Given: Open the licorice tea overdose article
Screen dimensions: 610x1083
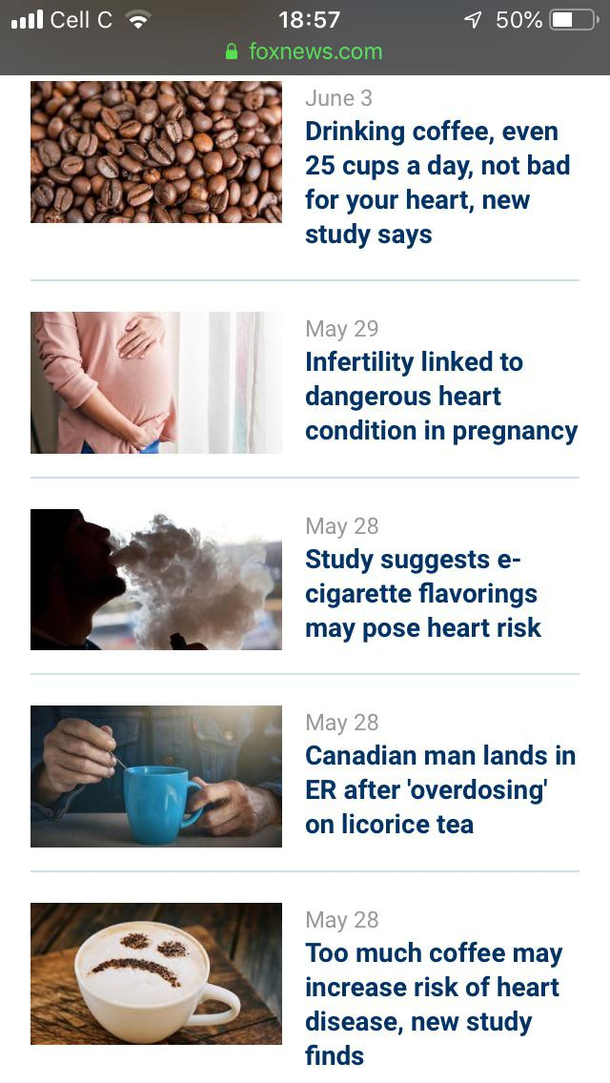Looking at the screenshot, I should click(440, 790).
